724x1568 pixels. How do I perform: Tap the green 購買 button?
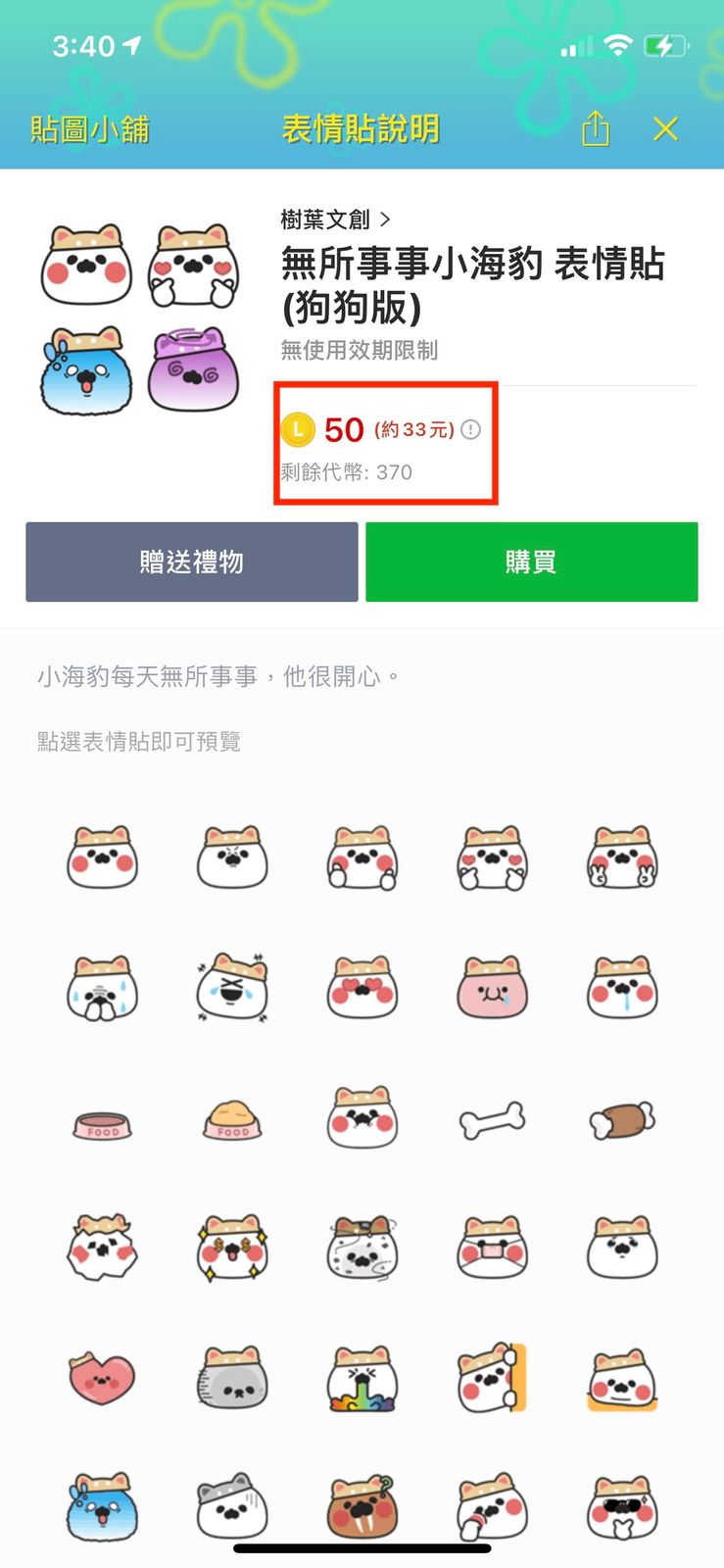(531, 562)
